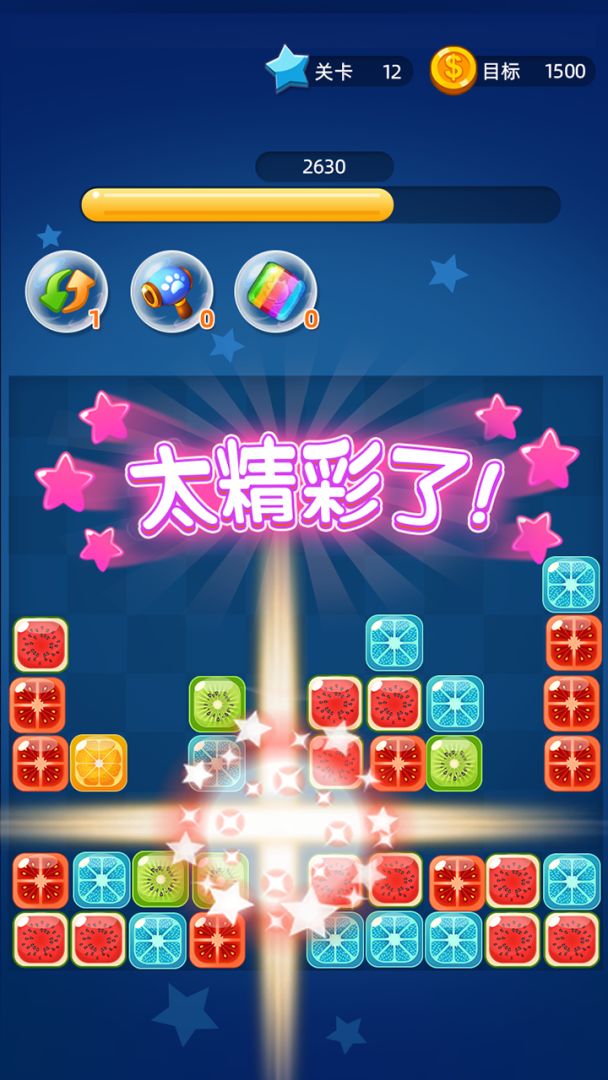Use the shuffle arrows power-up
The height and width of the screenshot is (1080, 608).
(66, 291)
